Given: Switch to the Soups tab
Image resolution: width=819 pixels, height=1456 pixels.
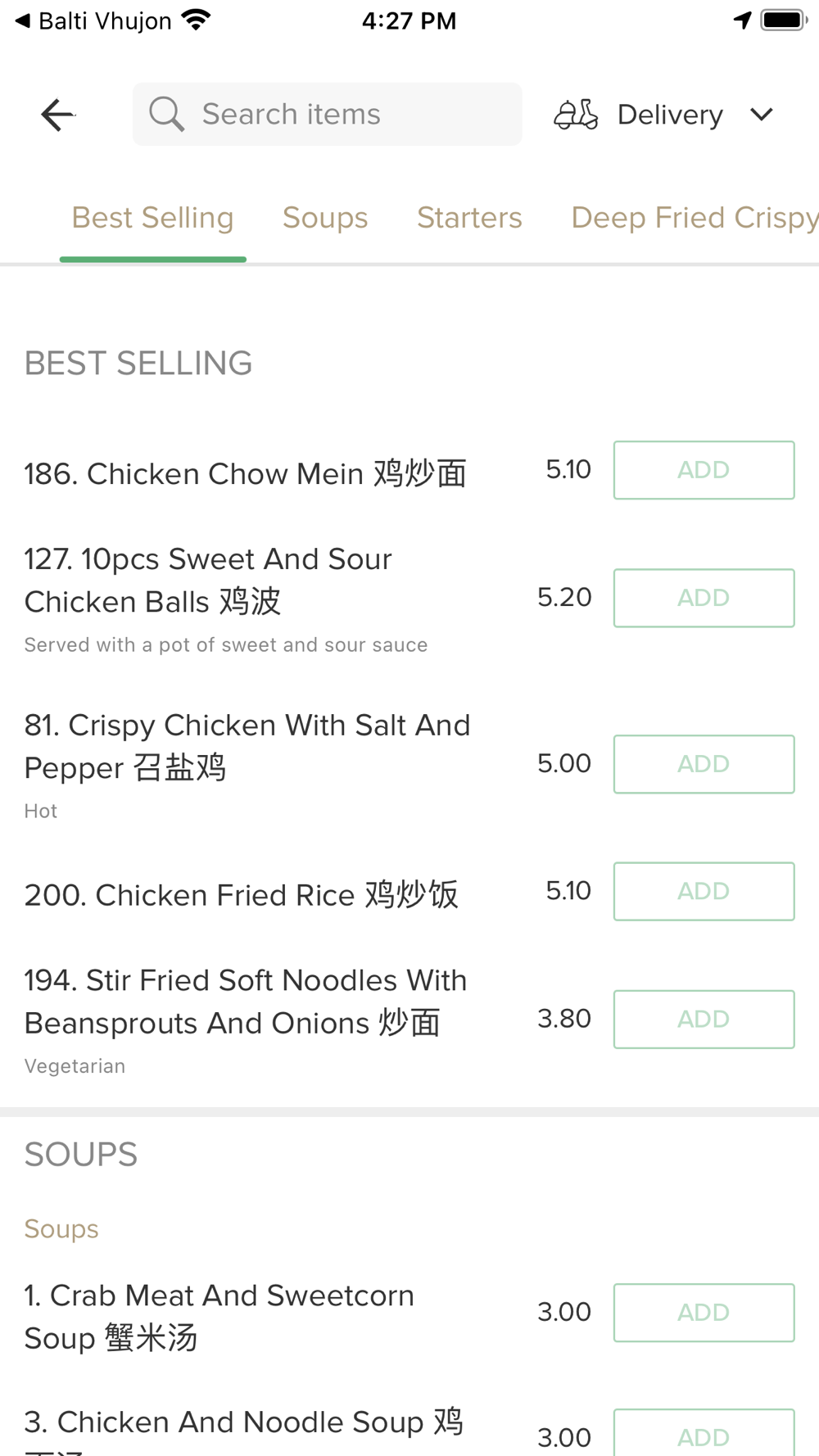Looking at the screenshot, I should click(325, 218).
